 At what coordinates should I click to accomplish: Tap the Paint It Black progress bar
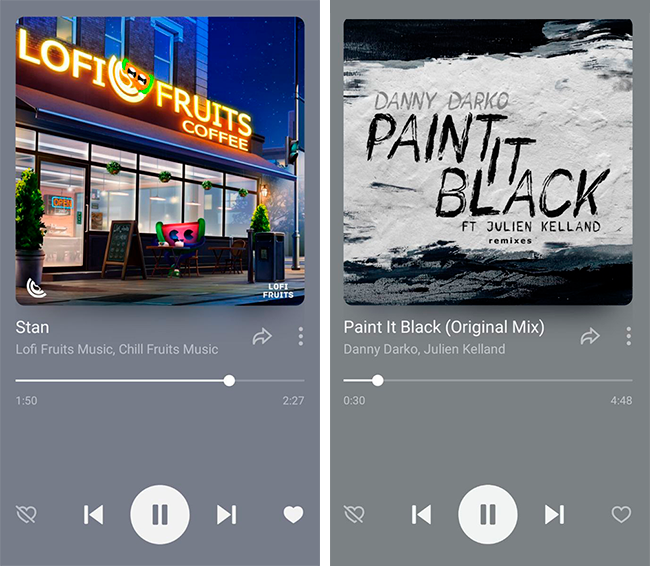pos(488,381)
